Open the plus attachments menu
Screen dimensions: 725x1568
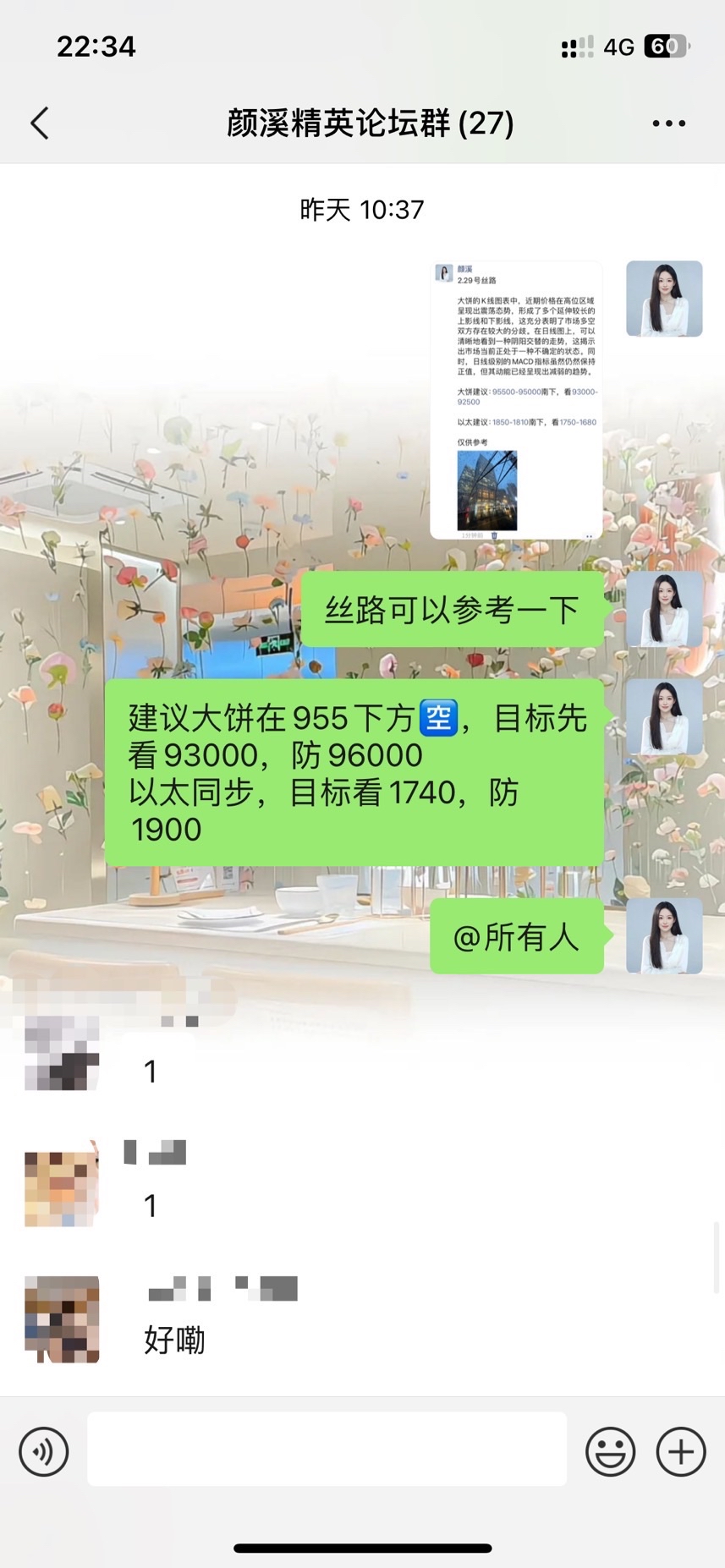681,1451
